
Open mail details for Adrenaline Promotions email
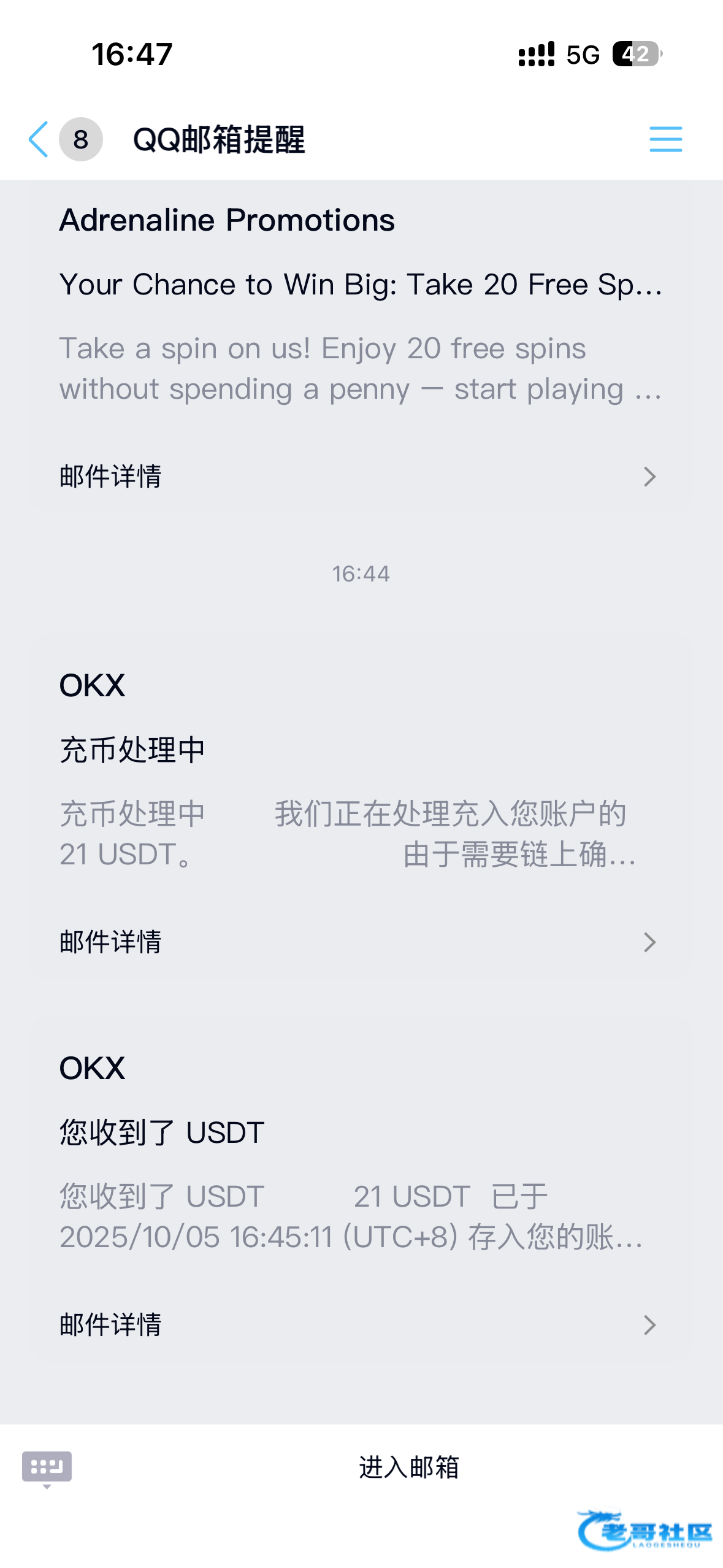[x=359, y=477]
